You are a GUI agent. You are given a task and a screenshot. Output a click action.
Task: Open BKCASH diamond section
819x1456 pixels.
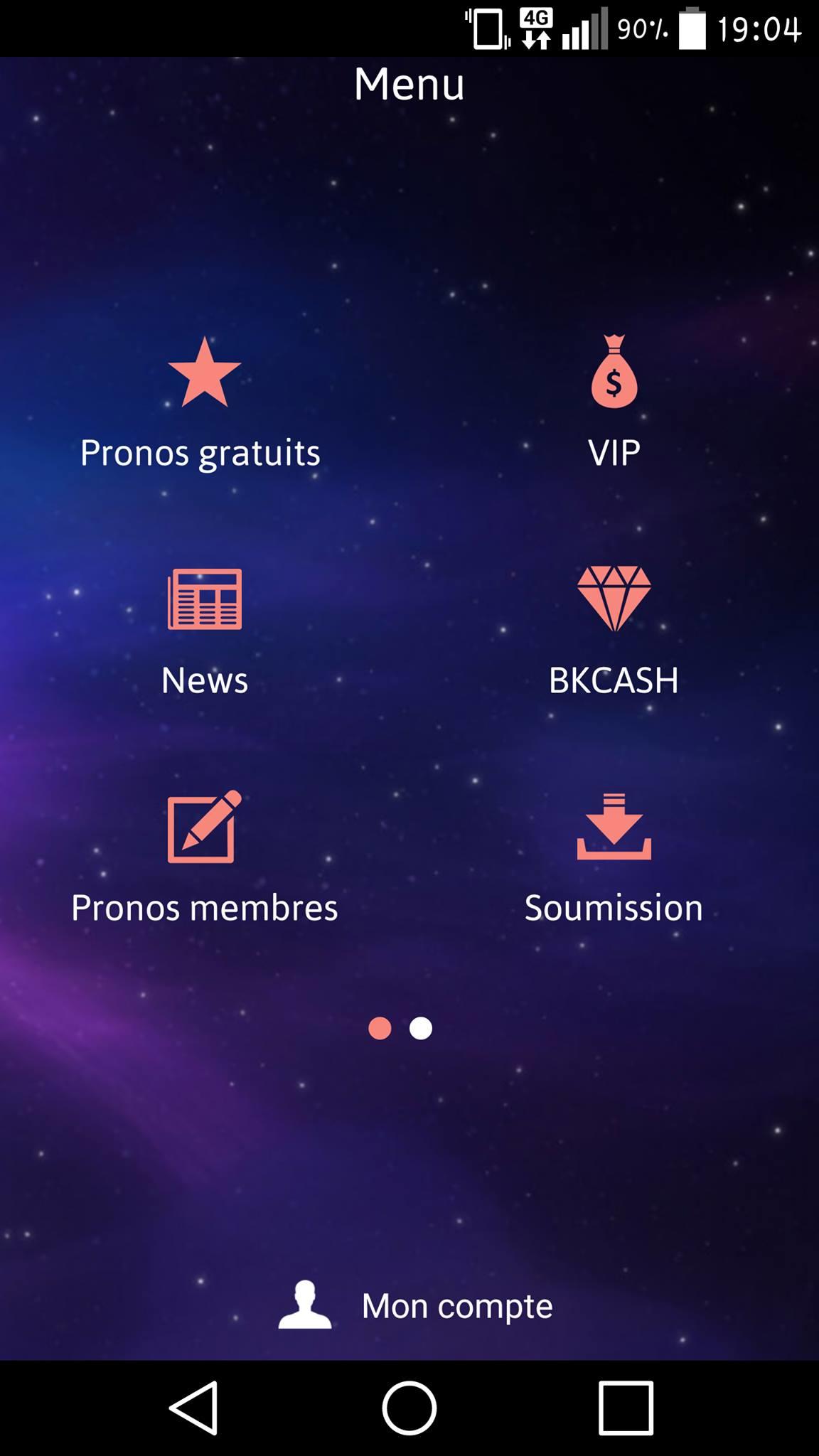coord(614,631)
